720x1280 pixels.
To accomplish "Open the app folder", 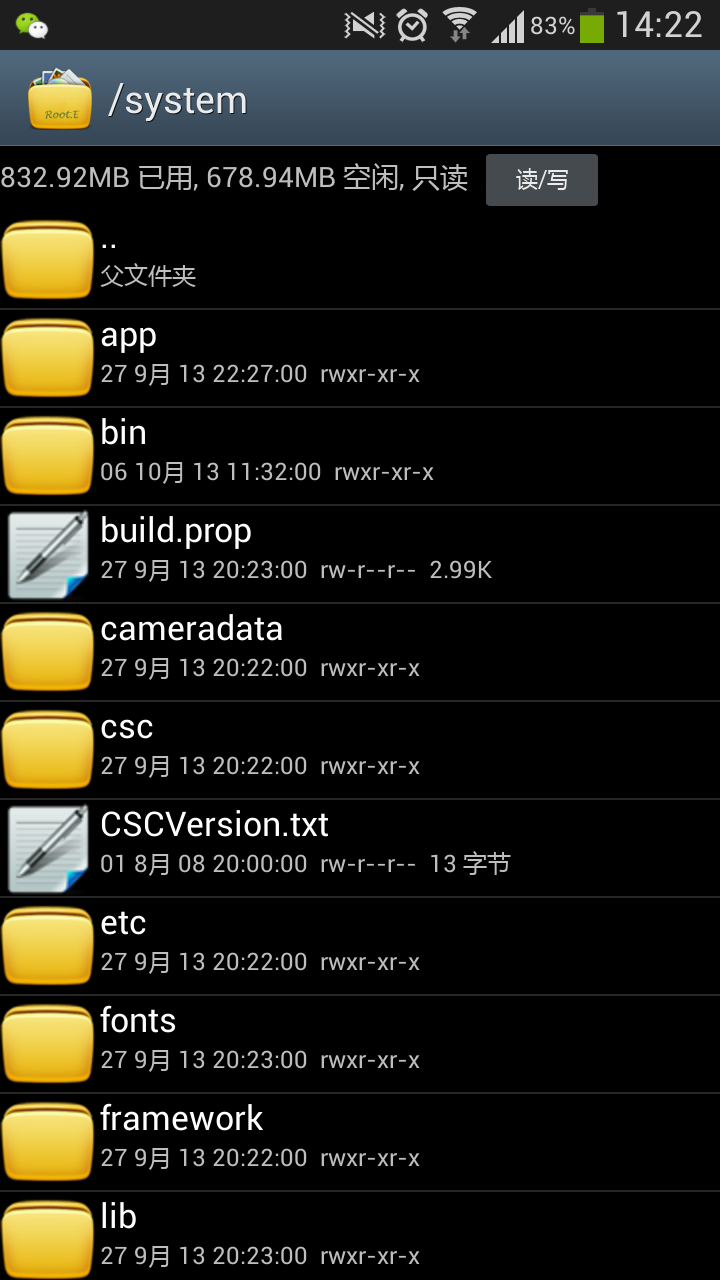I will point(360,357).
